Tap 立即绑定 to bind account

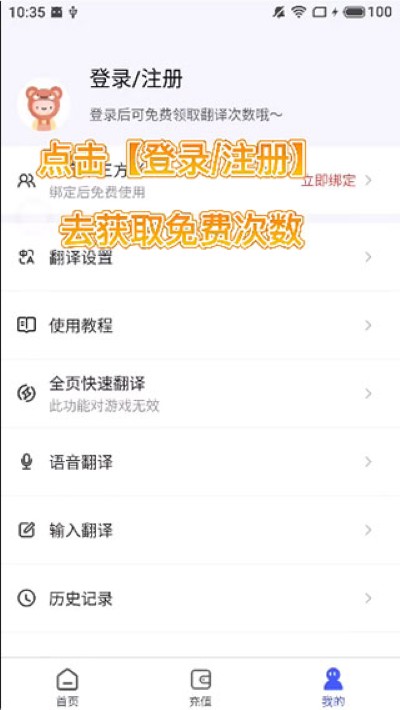click(329, 181)
